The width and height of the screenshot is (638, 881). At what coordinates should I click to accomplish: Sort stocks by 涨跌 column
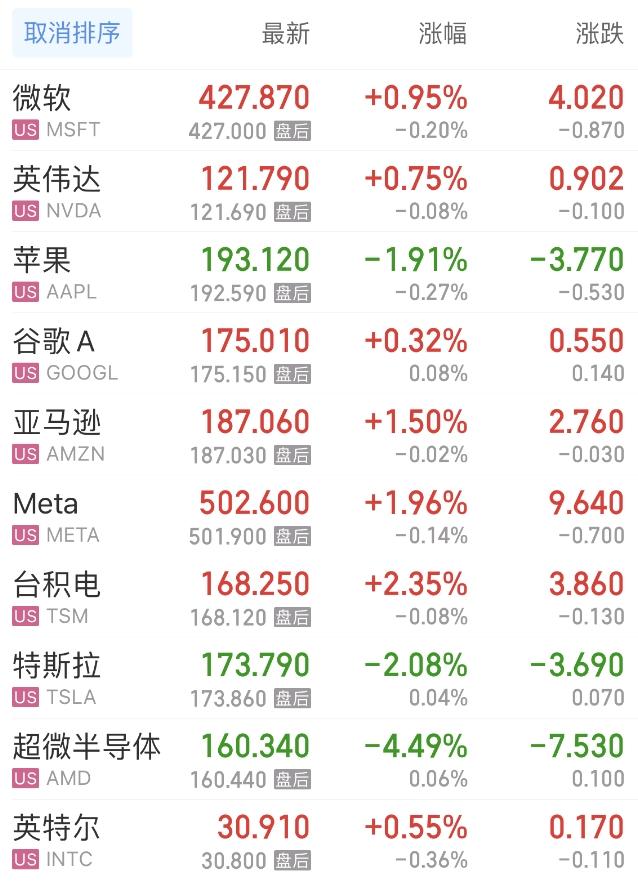(599, 34)
